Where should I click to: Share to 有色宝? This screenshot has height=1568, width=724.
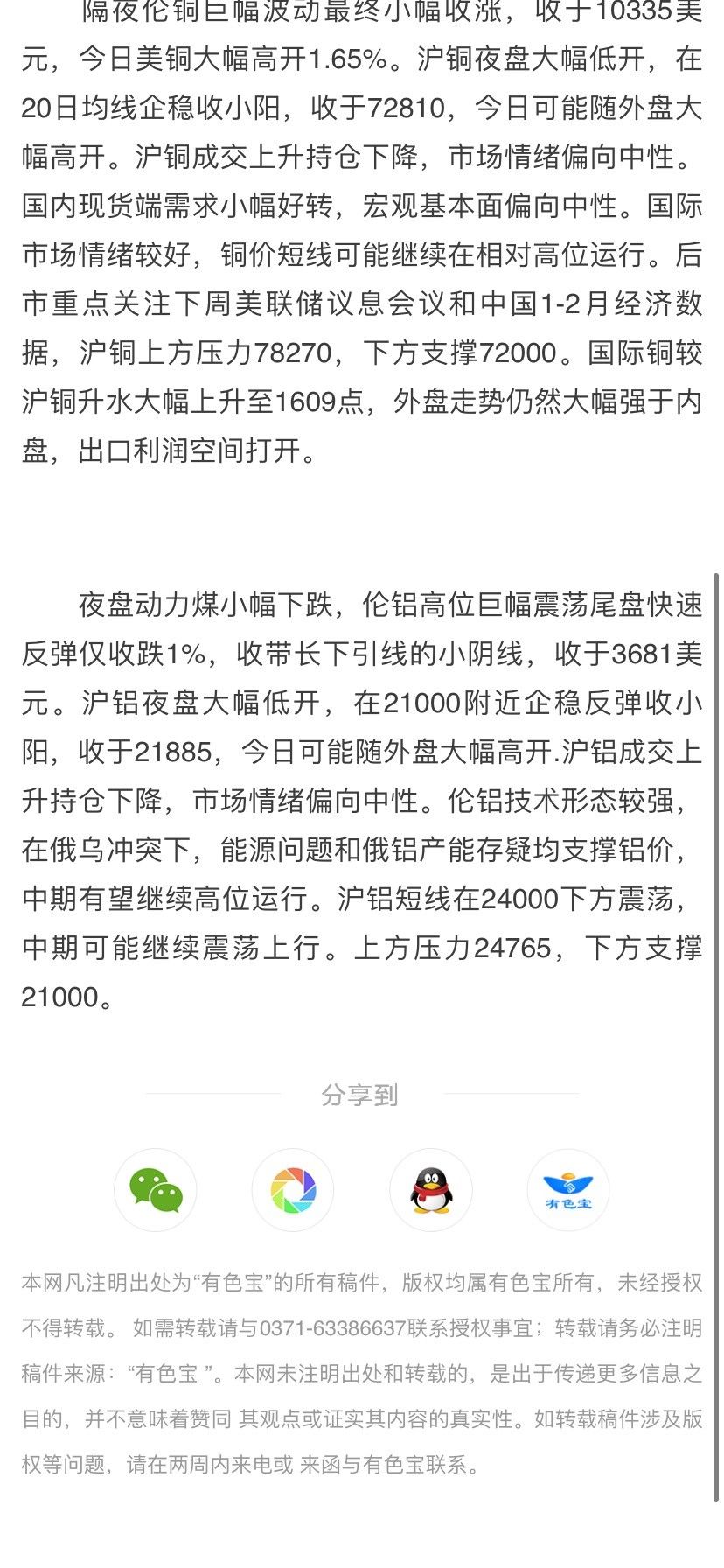click(568, 1190)
